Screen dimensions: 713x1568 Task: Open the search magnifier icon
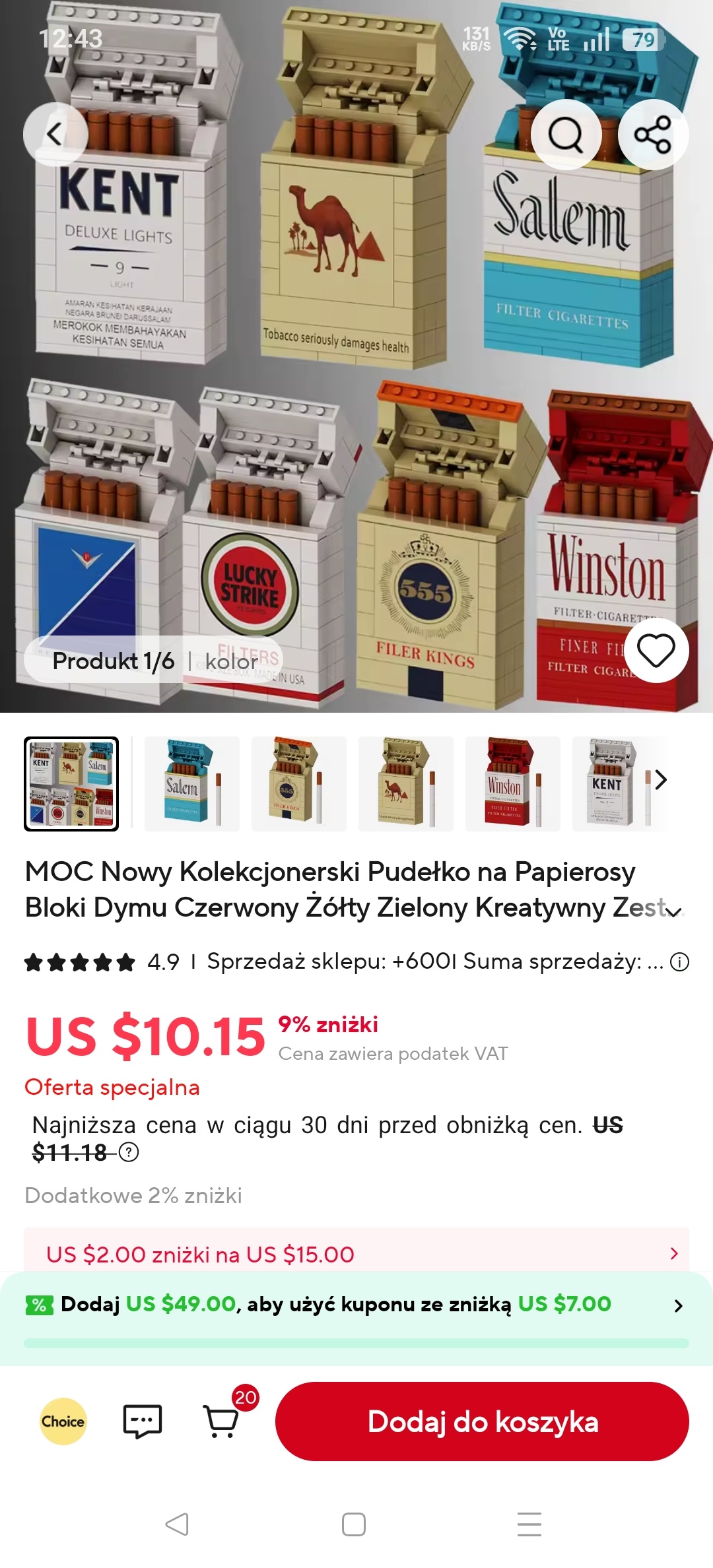pos(566,135)
